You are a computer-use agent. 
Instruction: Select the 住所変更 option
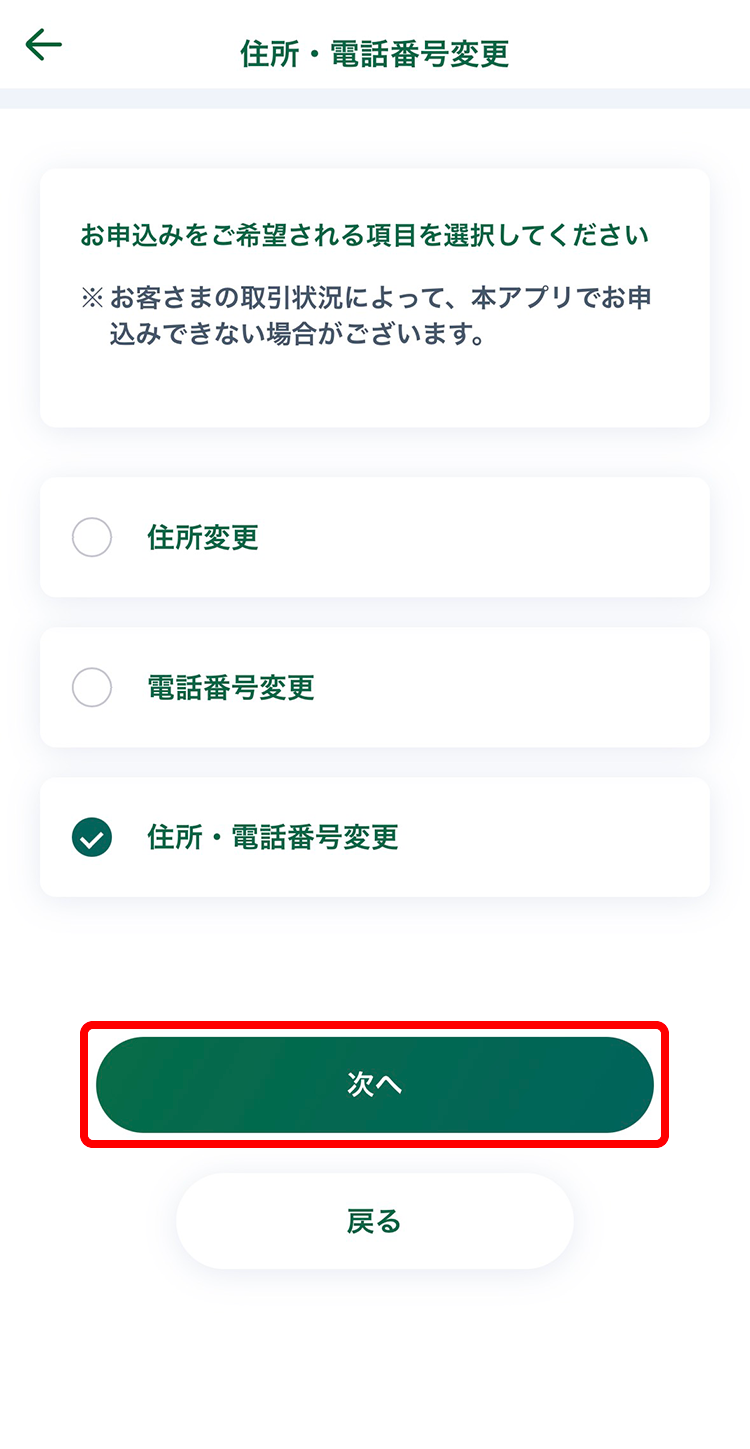(x=375, y=537)
